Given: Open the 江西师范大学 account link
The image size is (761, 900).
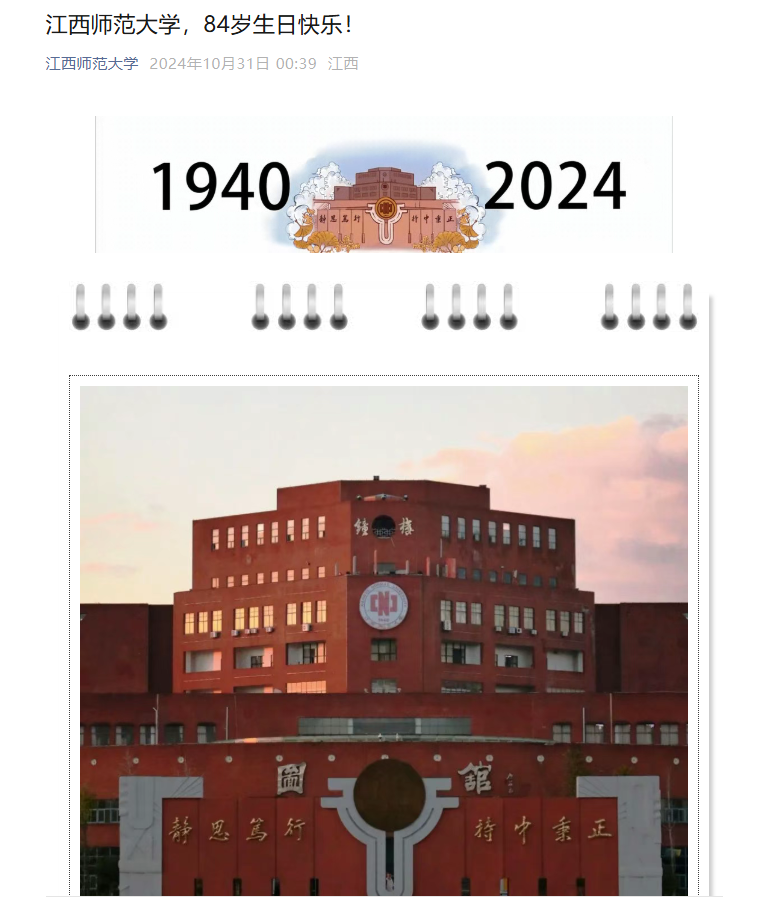Looking at the screenshot, I should tap(91, 64).
